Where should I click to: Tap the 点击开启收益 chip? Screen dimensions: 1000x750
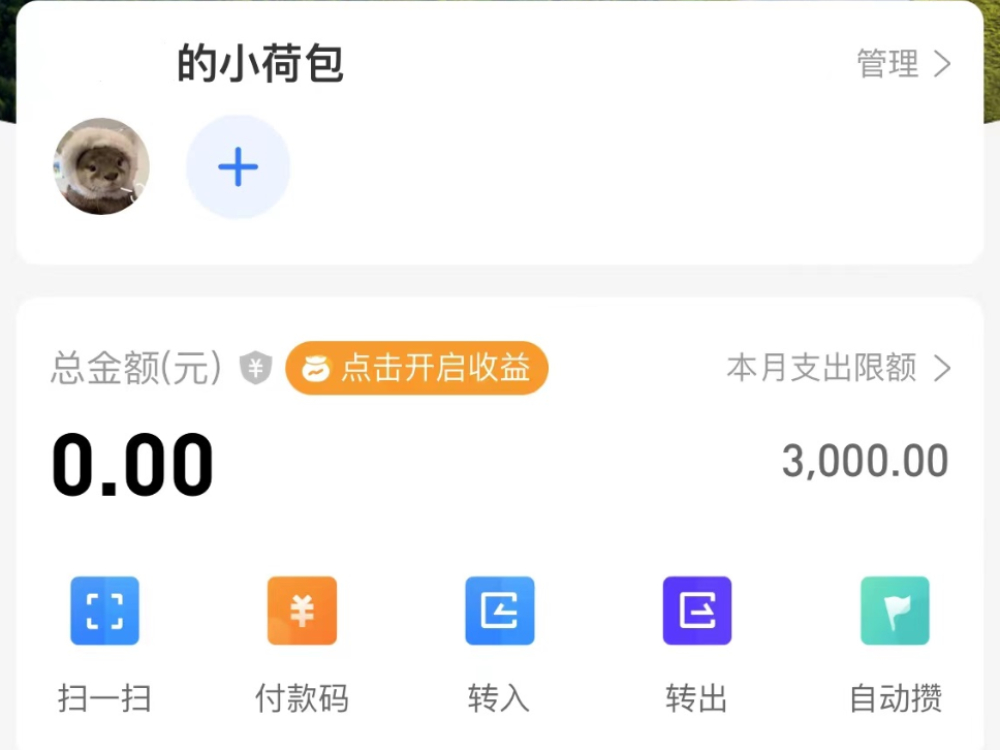417,369
